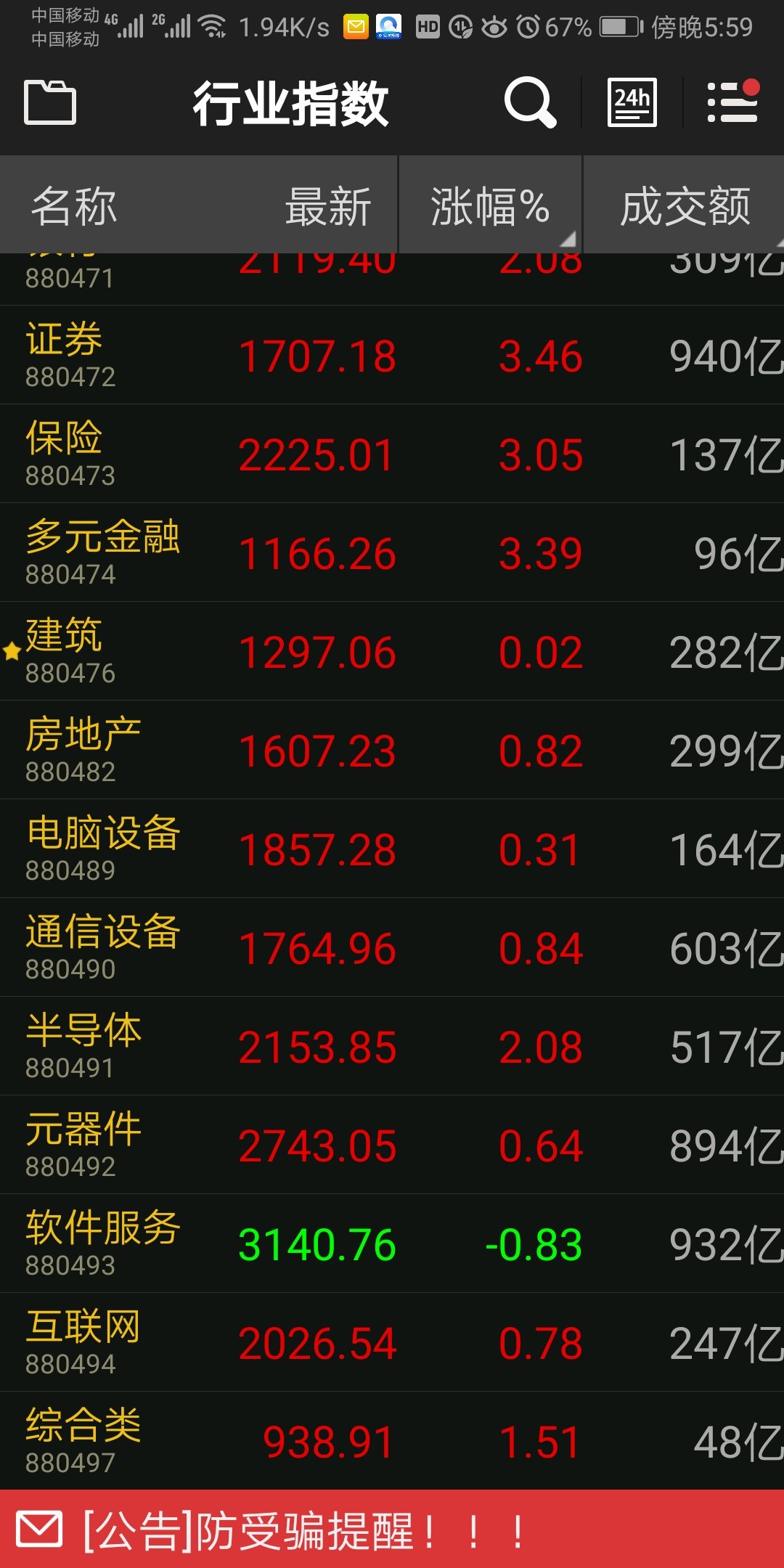Open the 电脑设备 880489 index row

392,849
